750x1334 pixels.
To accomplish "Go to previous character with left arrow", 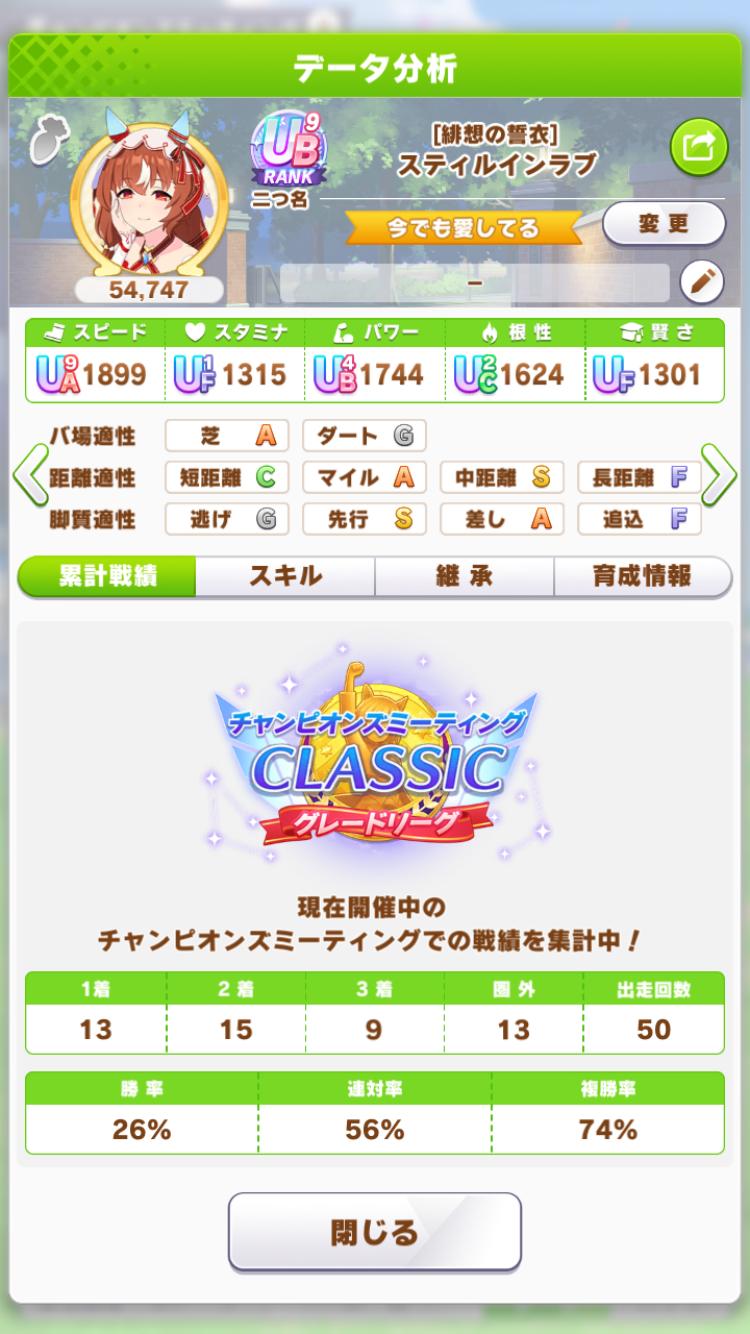I will pos(30,478).
